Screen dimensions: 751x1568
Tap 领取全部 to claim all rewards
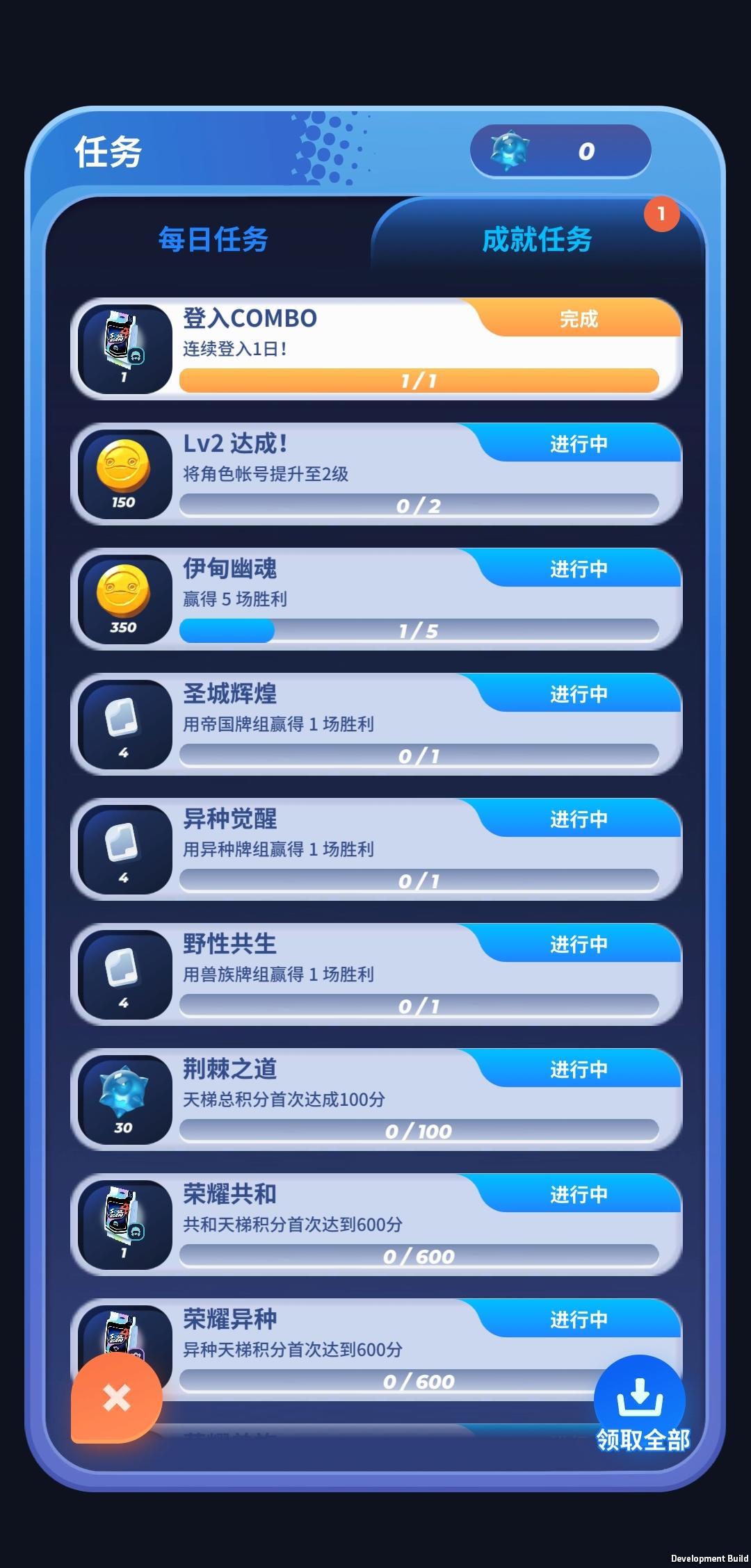tap(640, 1405)
